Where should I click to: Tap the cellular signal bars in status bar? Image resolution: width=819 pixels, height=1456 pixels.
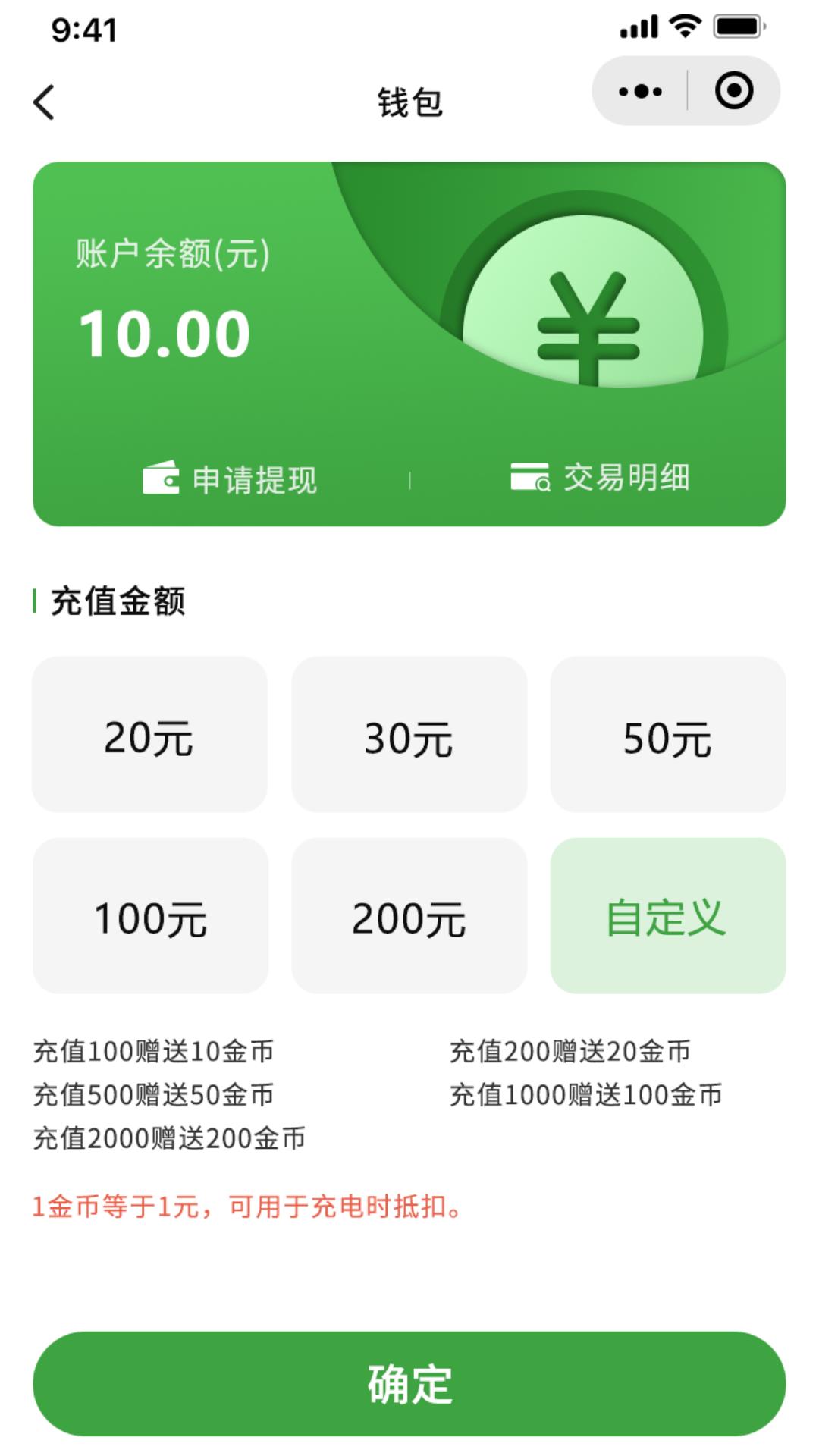(x=639, y=25)
